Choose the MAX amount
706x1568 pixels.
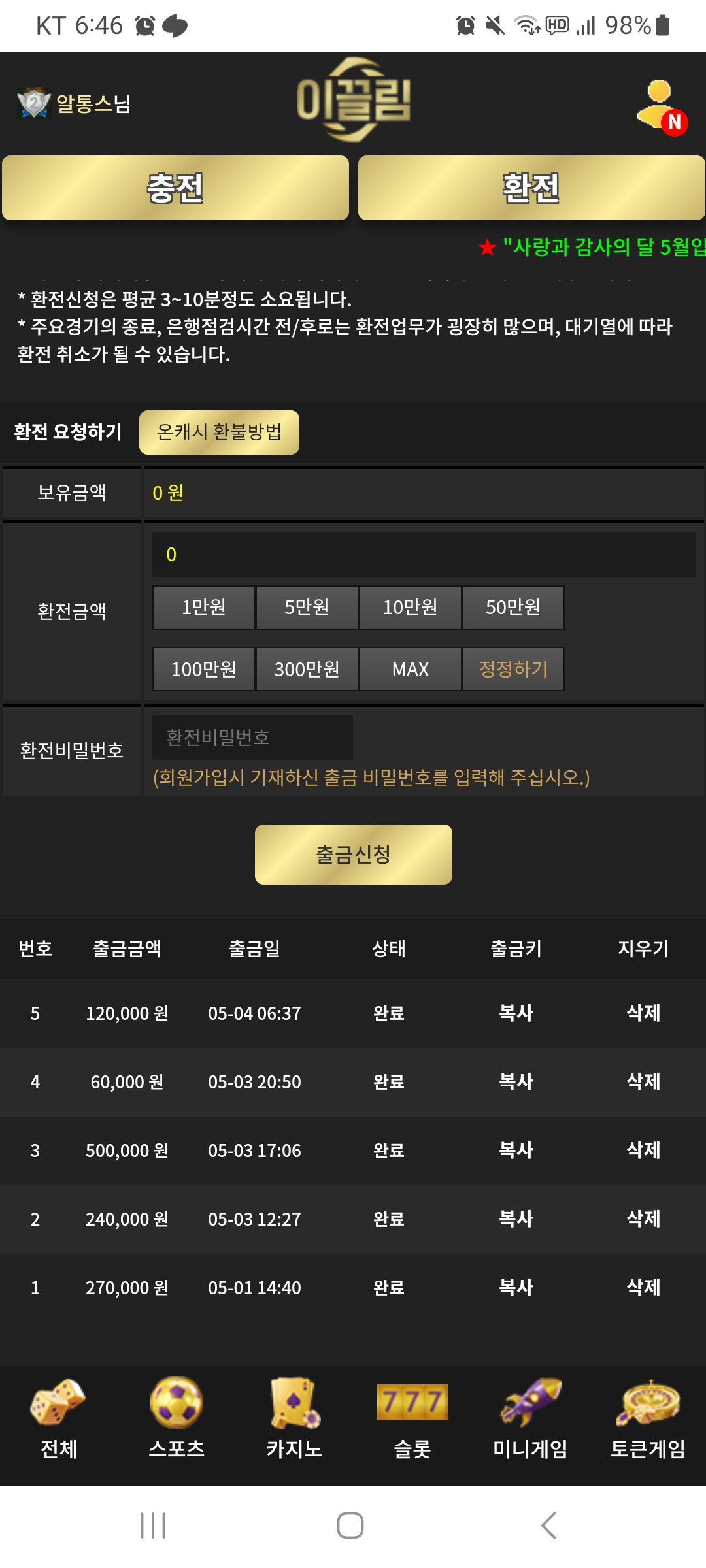coord(410,669)
